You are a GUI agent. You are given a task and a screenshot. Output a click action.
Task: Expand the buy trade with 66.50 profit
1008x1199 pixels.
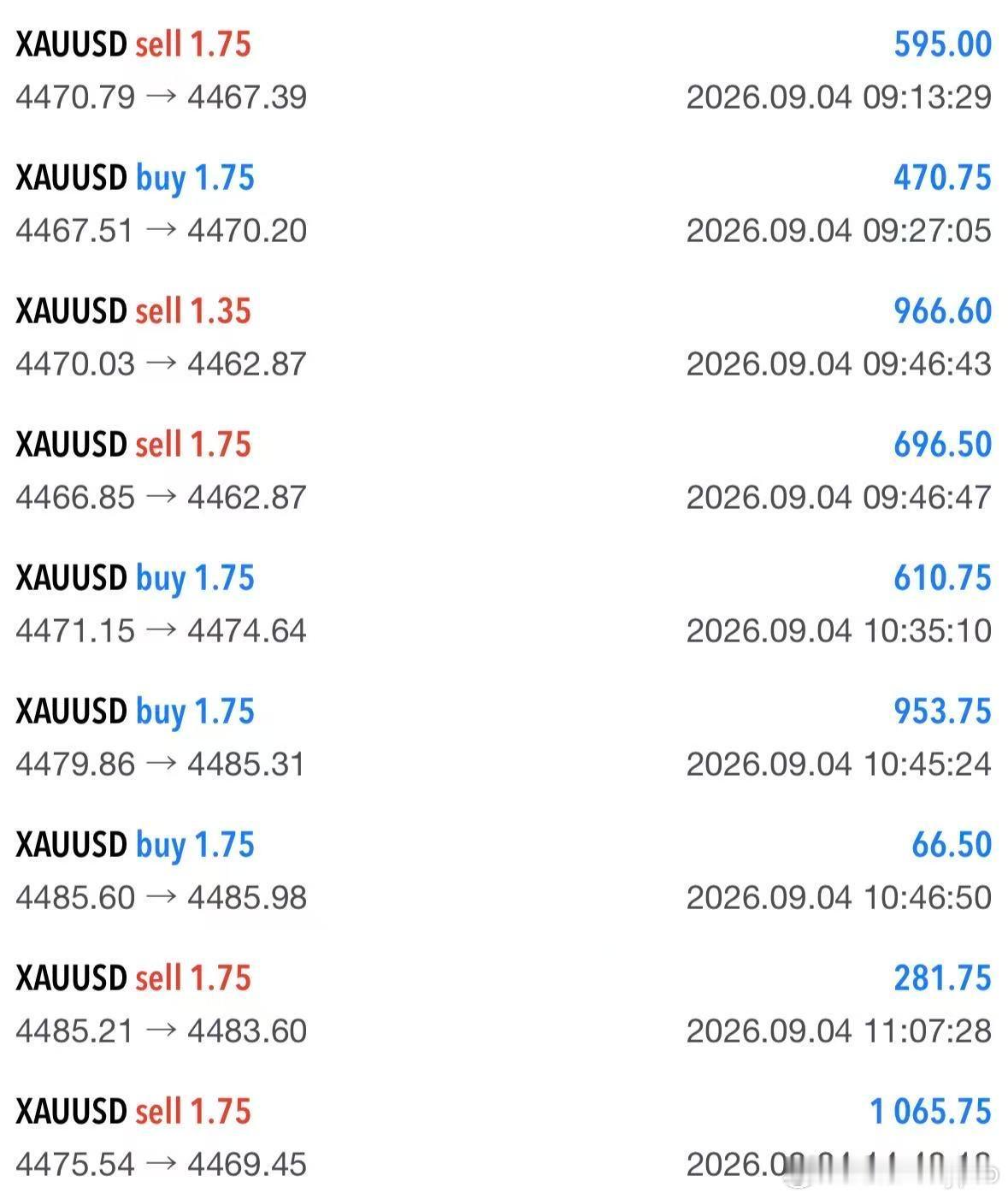point(504,871)
